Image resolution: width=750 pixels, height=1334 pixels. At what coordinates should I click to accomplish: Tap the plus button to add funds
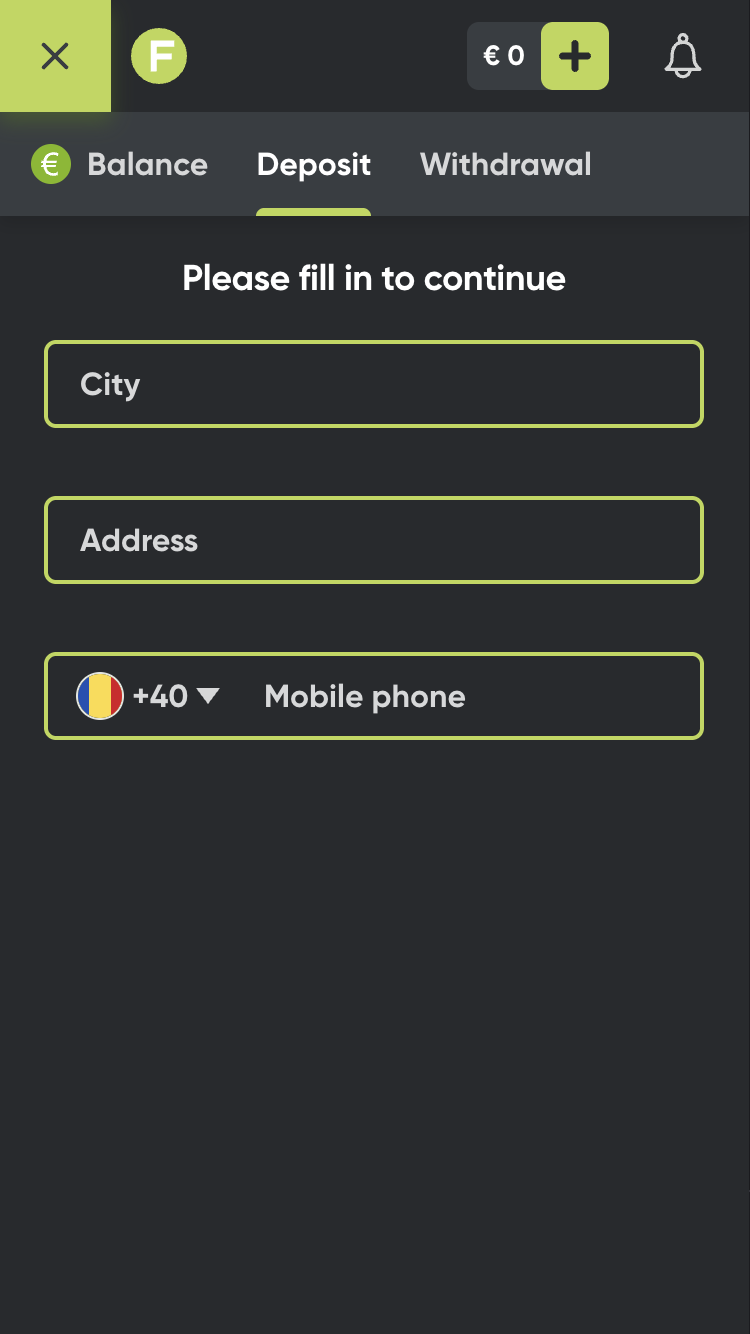coord(574,56)
